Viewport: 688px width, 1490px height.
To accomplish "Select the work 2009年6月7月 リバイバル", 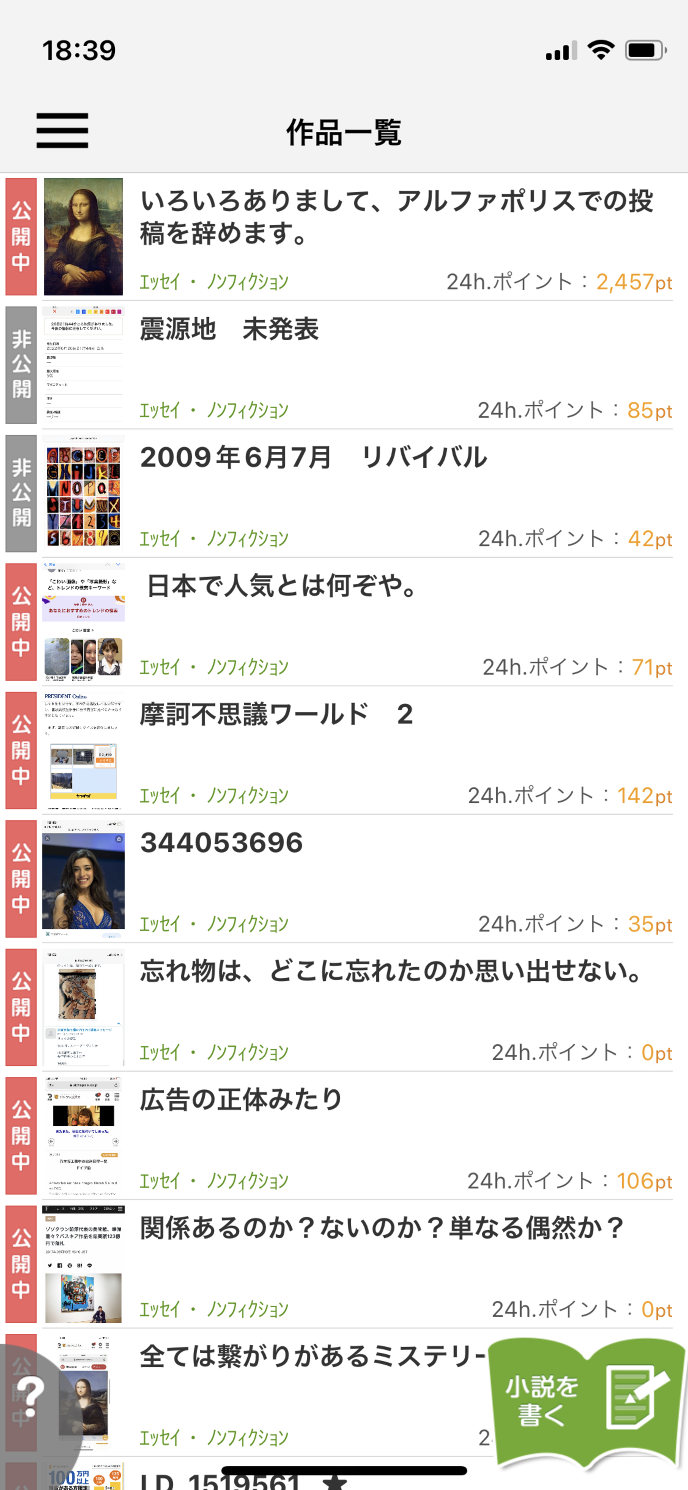I will coord(313,458).
